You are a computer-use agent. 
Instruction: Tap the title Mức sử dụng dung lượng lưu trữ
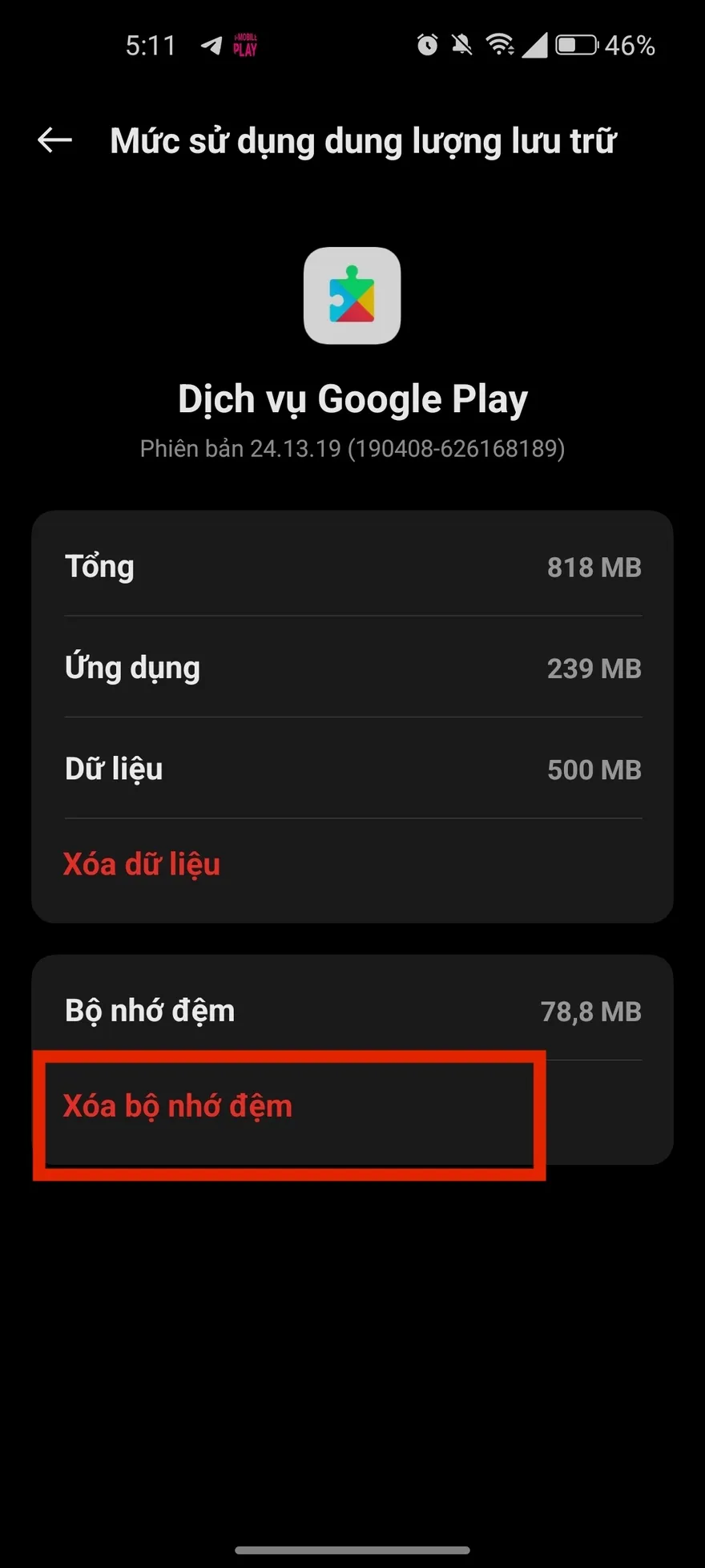coord(363,141)
